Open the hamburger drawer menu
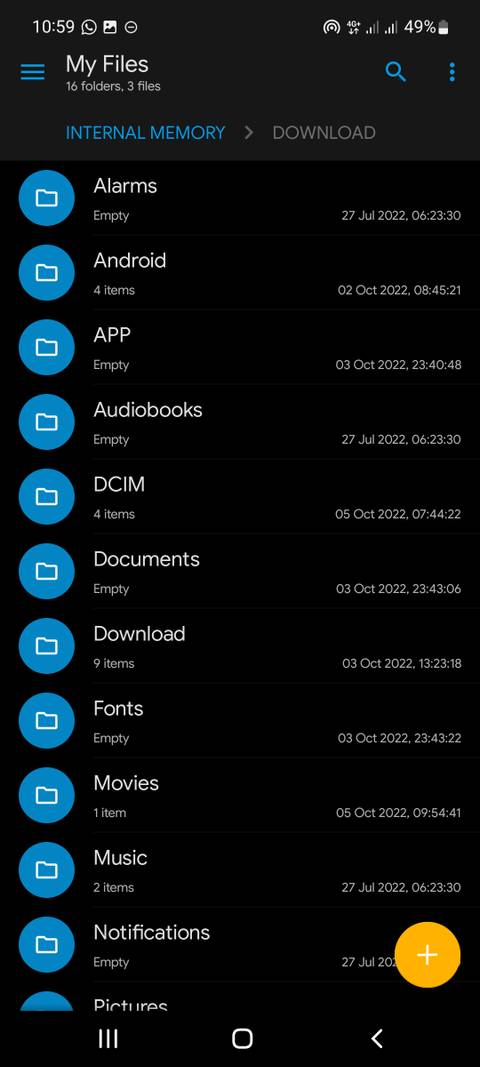The image size is (480, 1067). (x=33, y=72)
